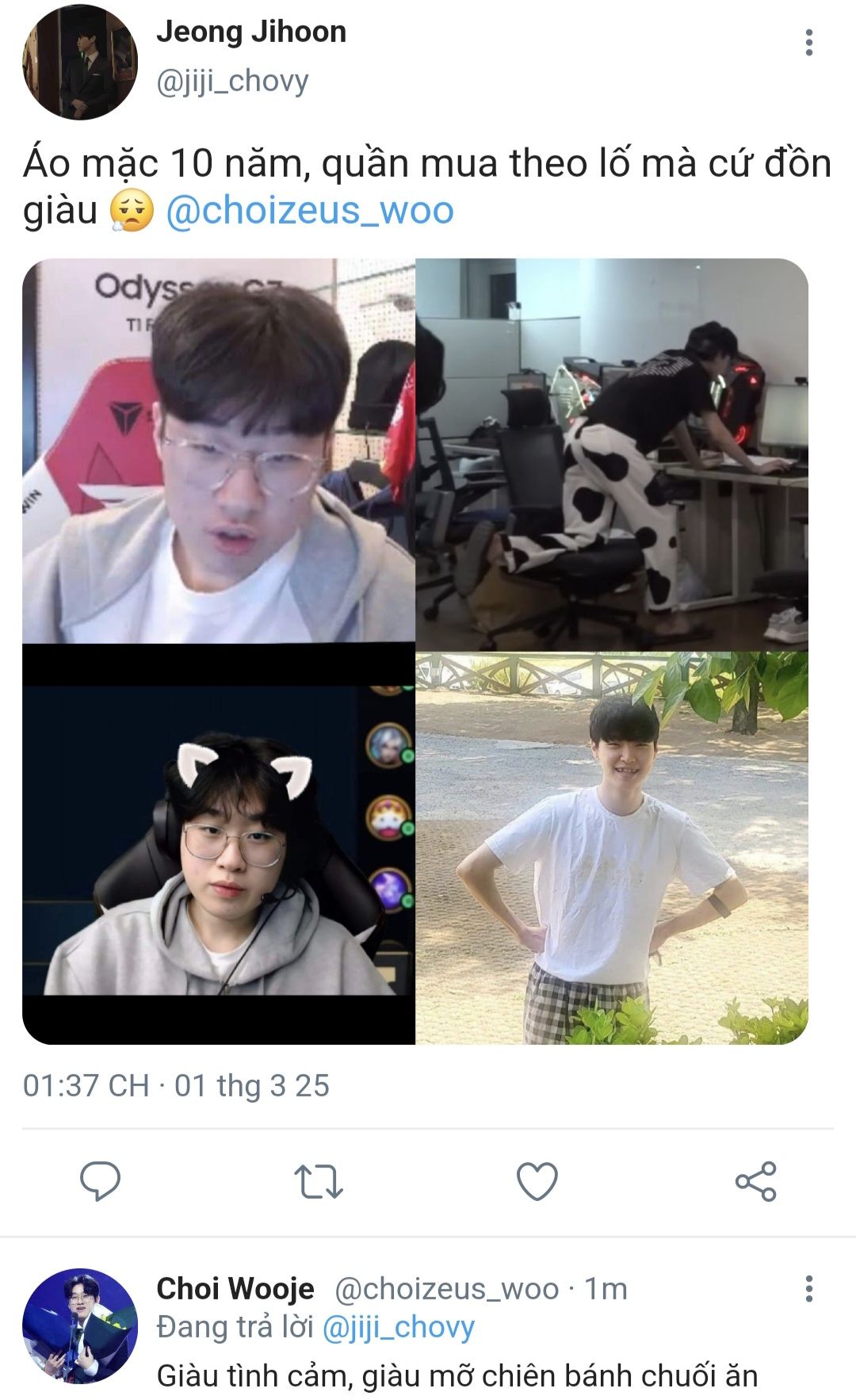Open the @choizeus_woo mention in the tweet
Screen dimensions: 856x1400
tap(309, 211)
